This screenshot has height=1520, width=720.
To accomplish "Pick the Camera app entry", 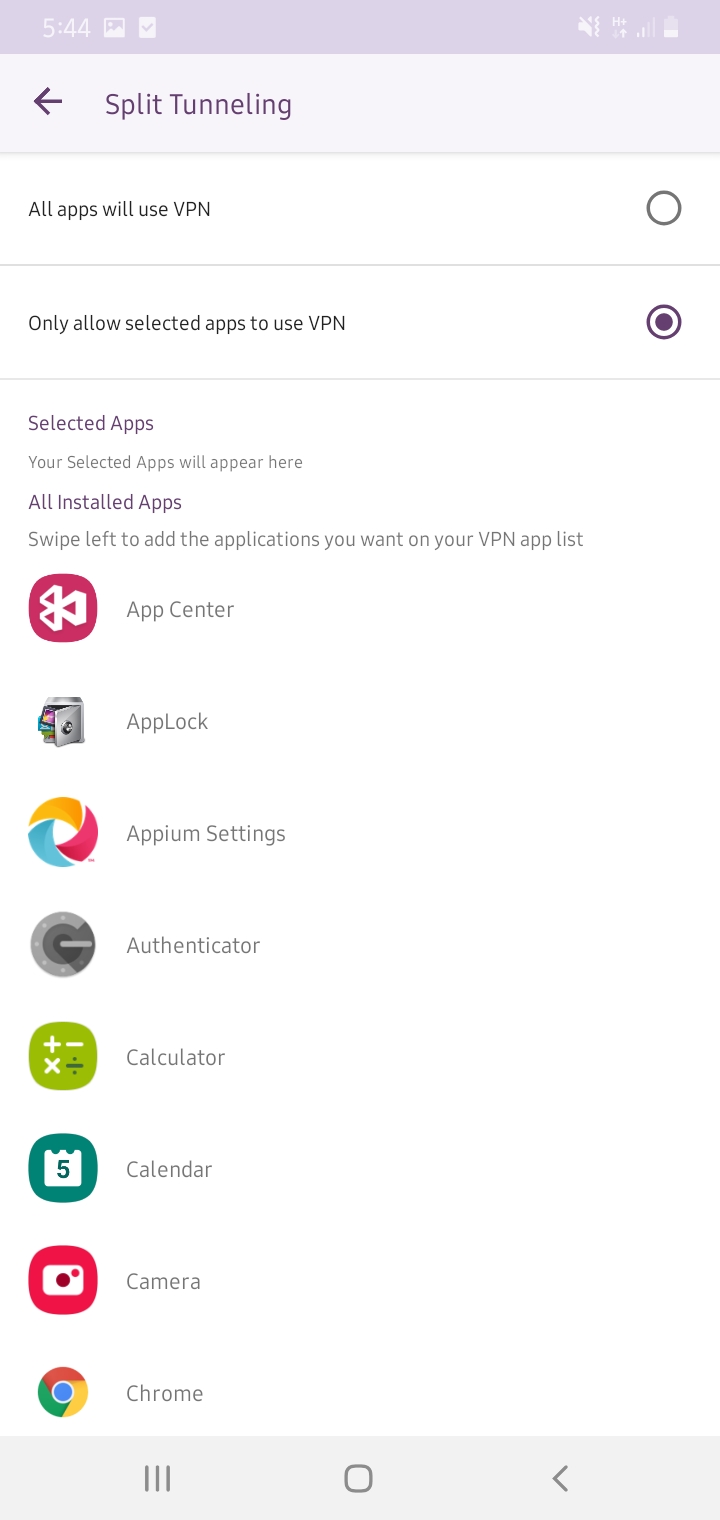I will pos(360,1281).
